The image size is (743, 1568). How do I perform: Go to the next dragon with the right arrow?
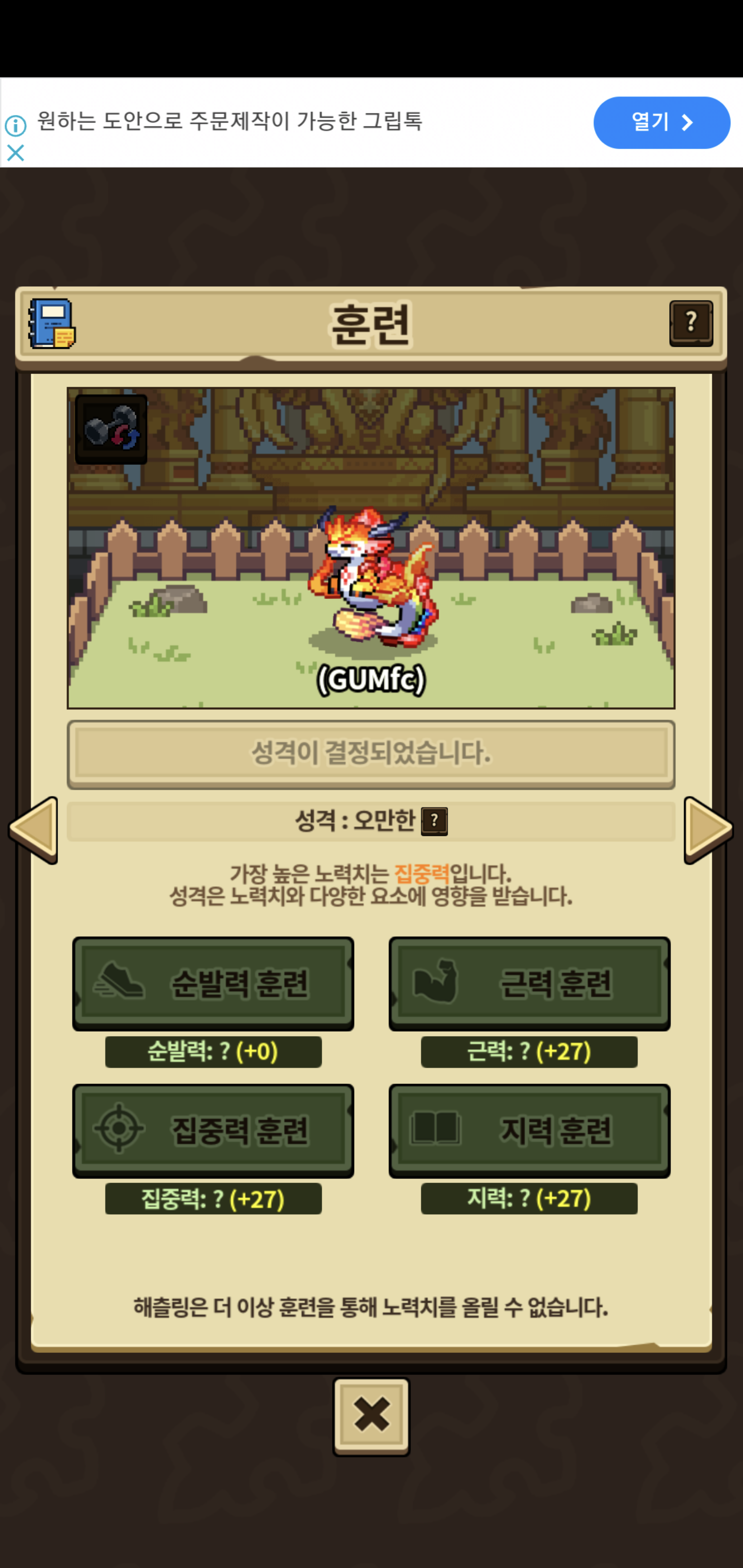pyautogui.click(x=709, y=830)
